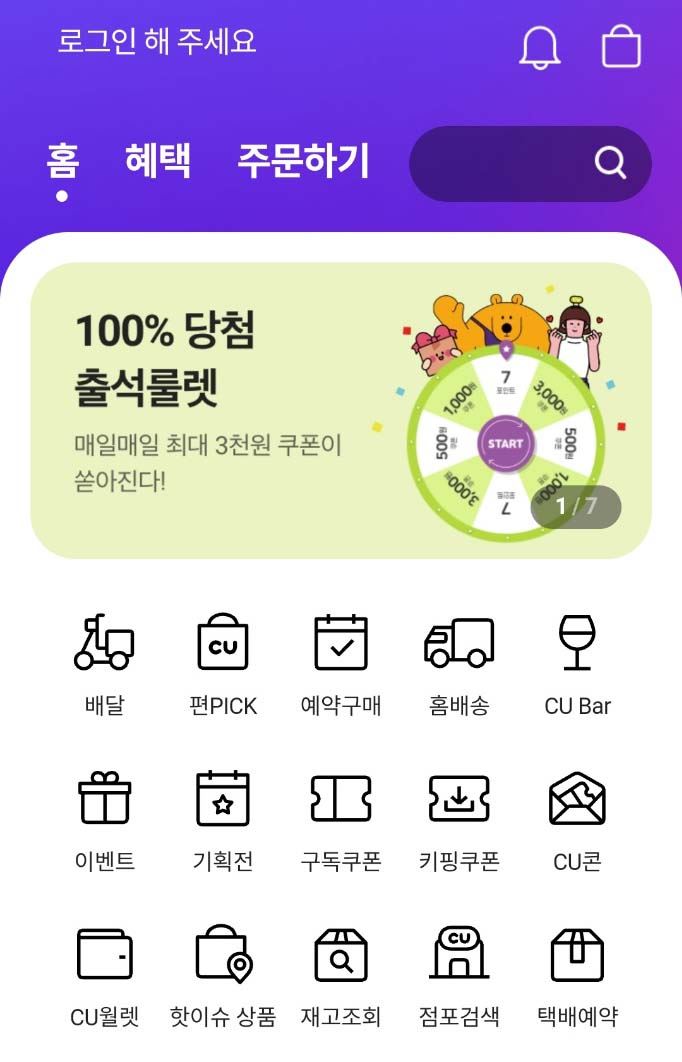This screenshot has width=682, height=1062.
Task: Open CU콘
Action: point(577,818)
